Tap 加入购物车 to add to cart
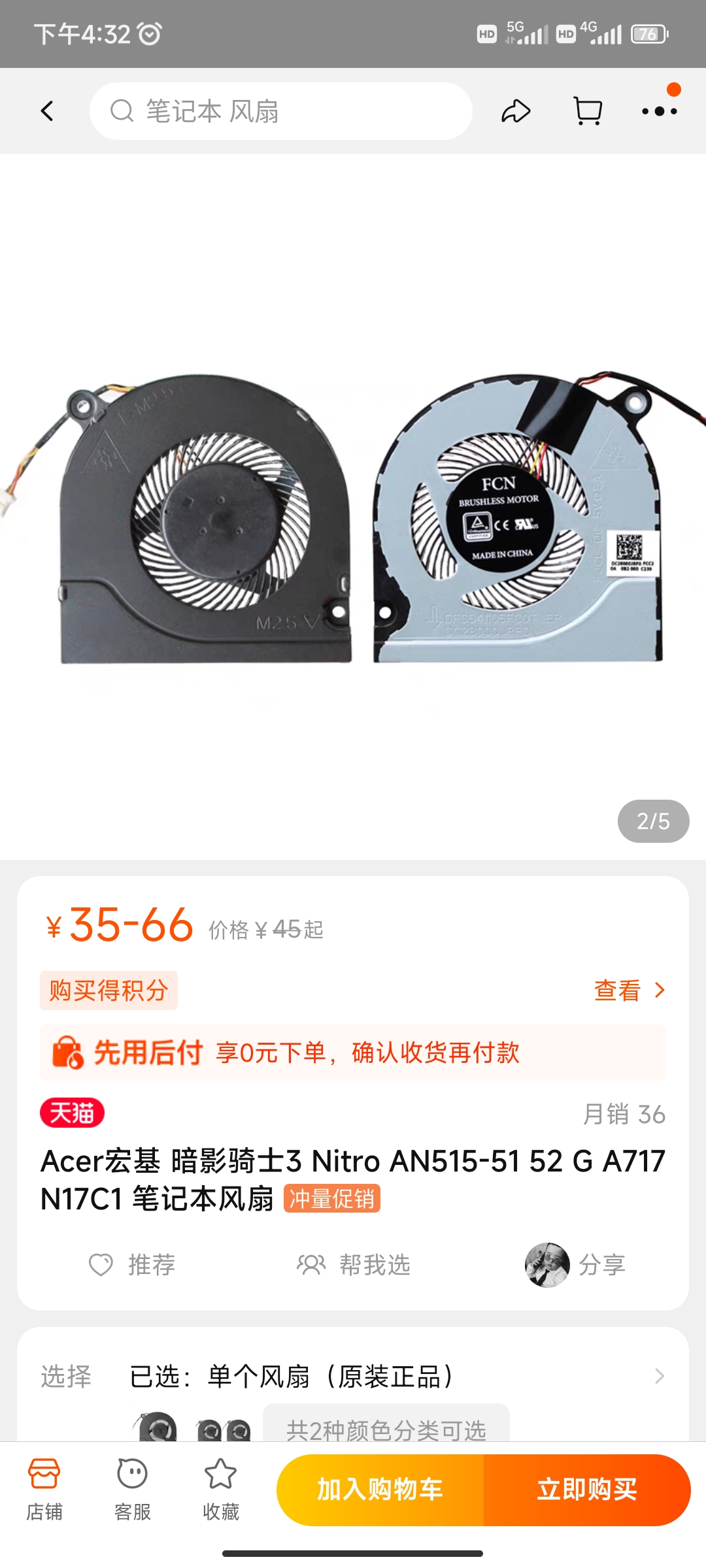Viewport: 706px width, 1568px height. [380, 1490]
